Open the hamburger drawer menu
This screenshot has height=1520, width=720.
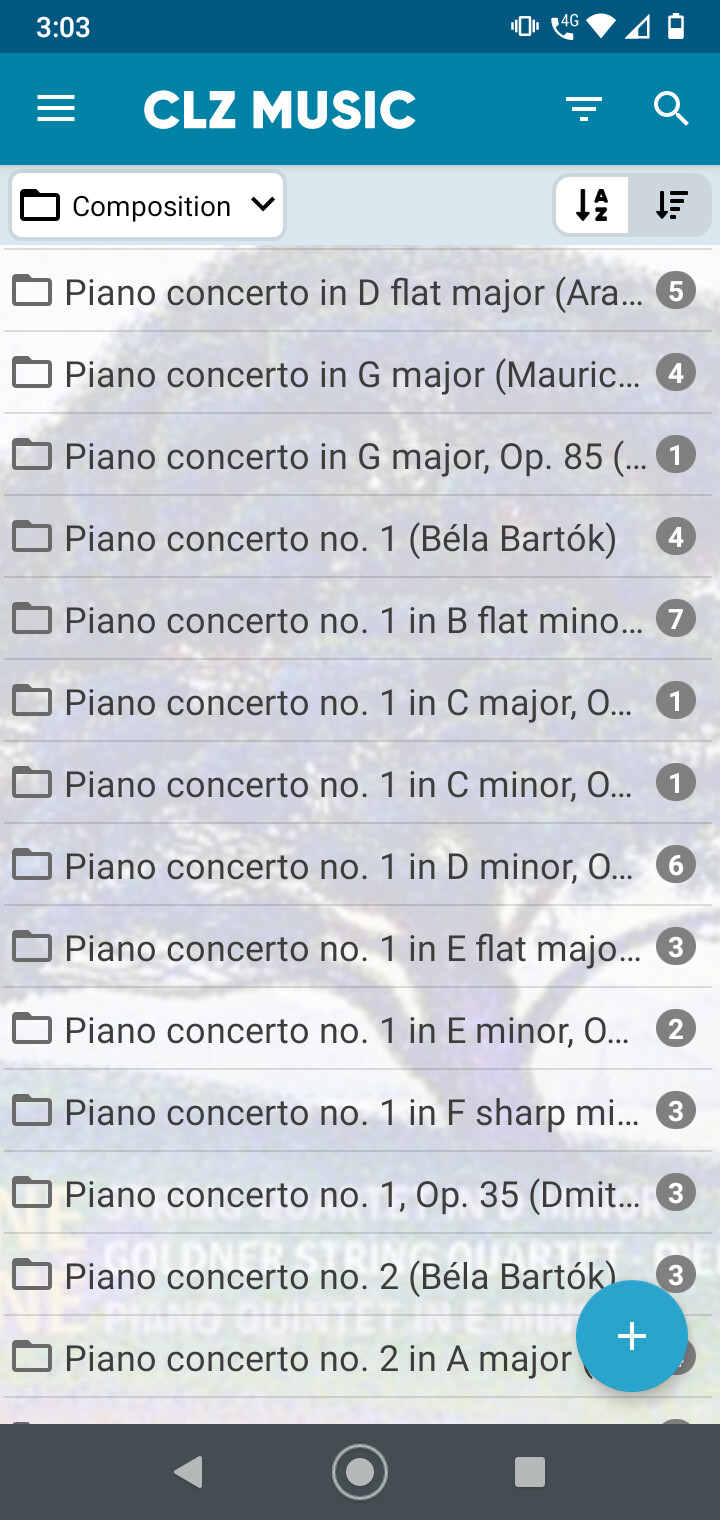point(56,108)
